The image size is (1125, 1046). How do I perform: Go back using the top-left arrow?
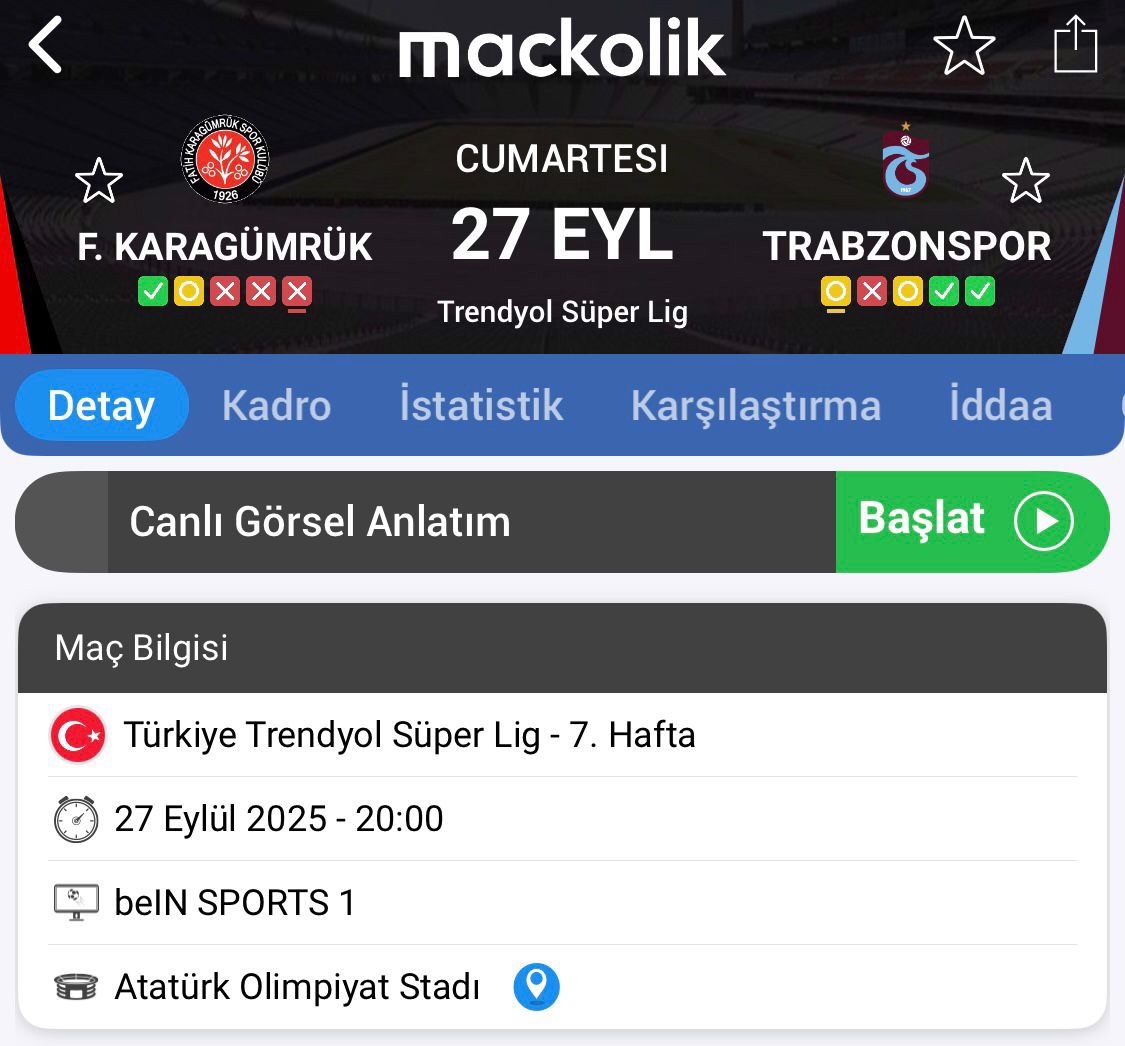click(46, 46)
